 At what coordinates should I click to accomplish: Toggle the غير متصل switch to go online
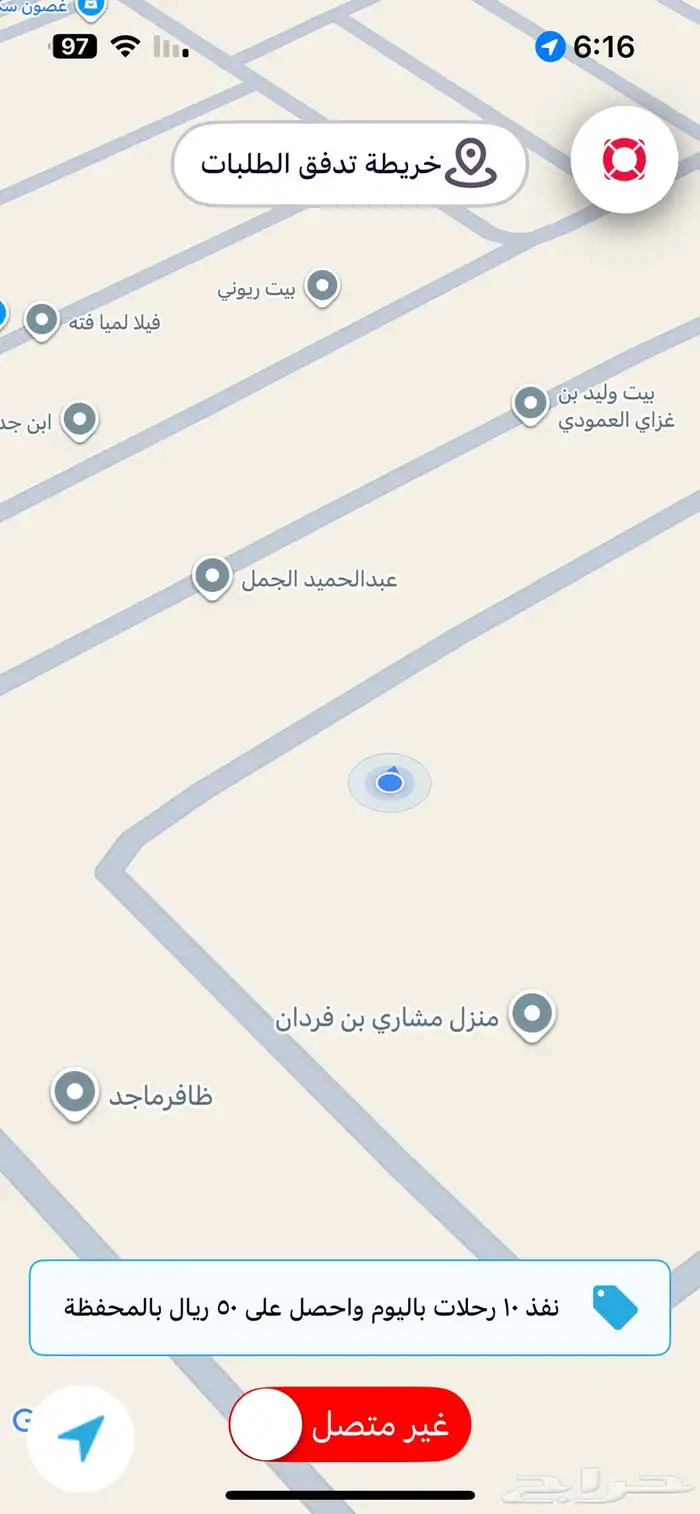pyautogui.click(x=349, y=1424)
